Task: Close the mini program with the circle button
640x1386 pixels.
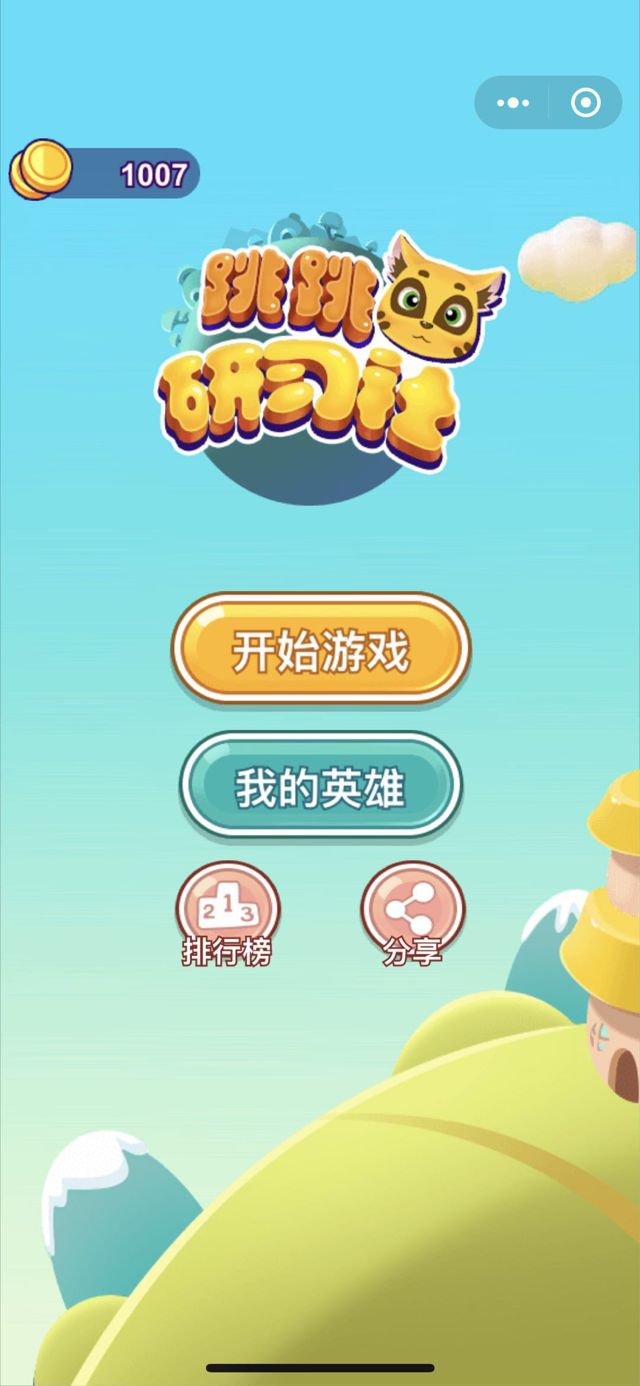Action: 585,102
